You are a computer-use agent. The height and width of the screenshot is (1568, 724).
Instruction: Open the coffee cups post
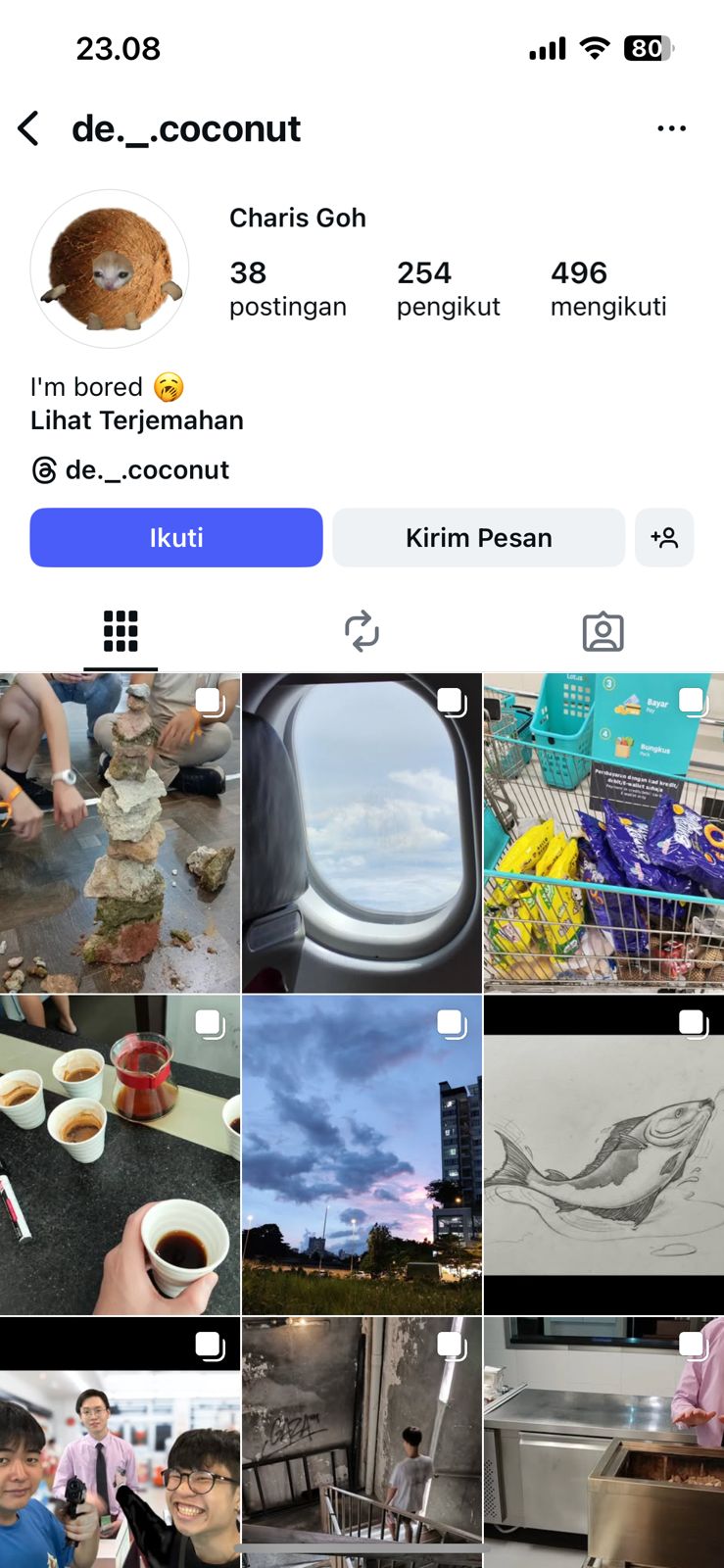[x=120, y=1154]
